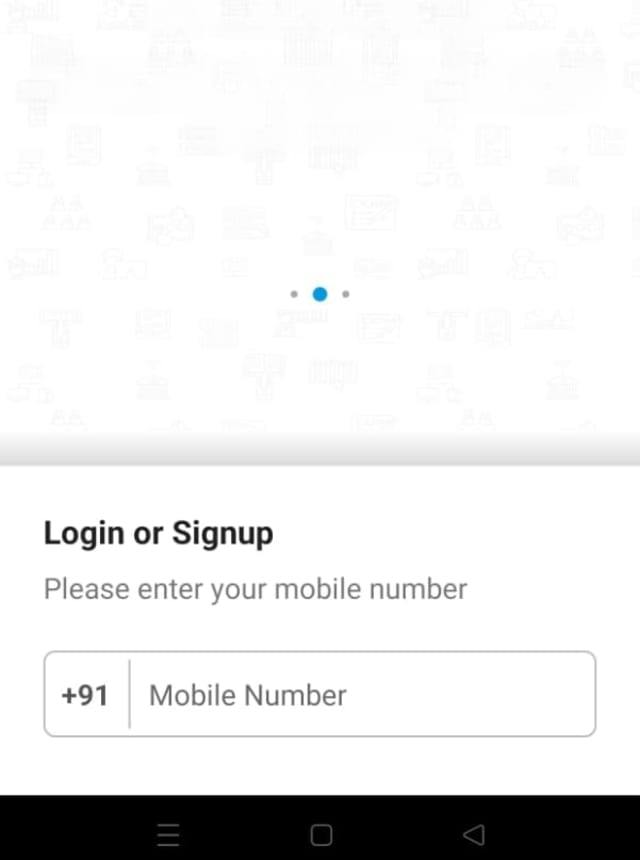Open the recent apps menu
The width and height of the screenshot is (640, 860).
pyautogui.click(x=168, y=834)
